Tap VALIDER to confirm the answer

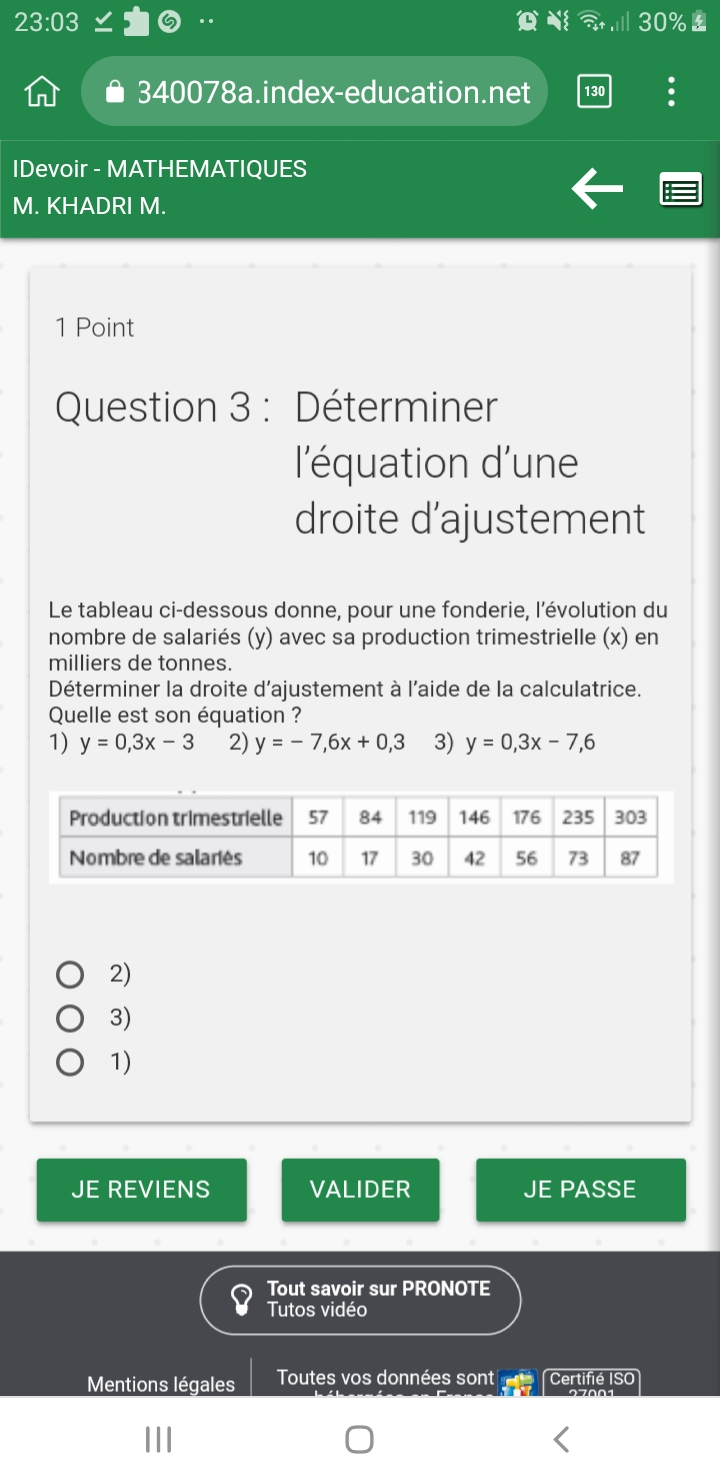[x=360, y=1189]
